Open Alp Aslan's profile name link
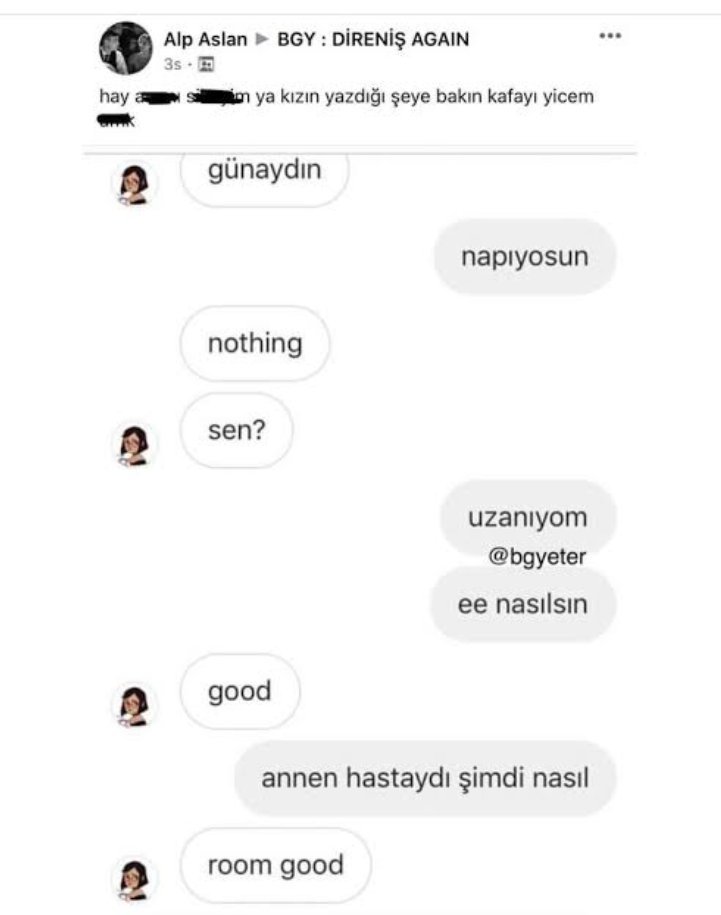The height and width of the screenshot is (915, 721). [205, 40]
